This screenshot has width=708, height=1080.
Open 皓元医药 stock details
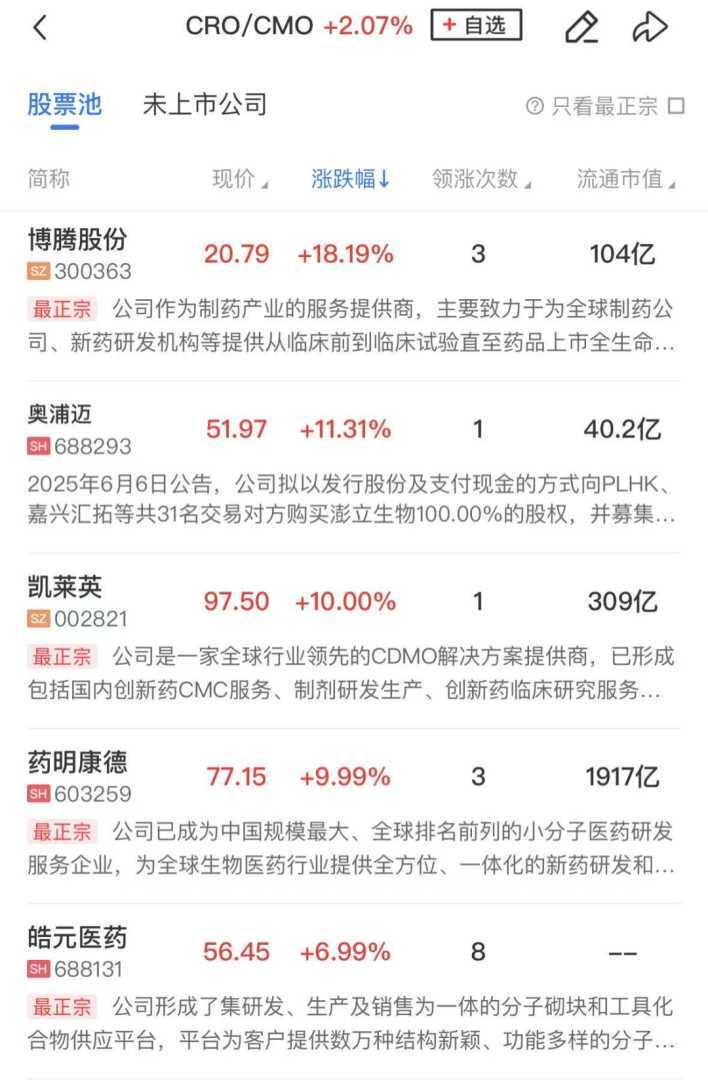click(78, 938)
